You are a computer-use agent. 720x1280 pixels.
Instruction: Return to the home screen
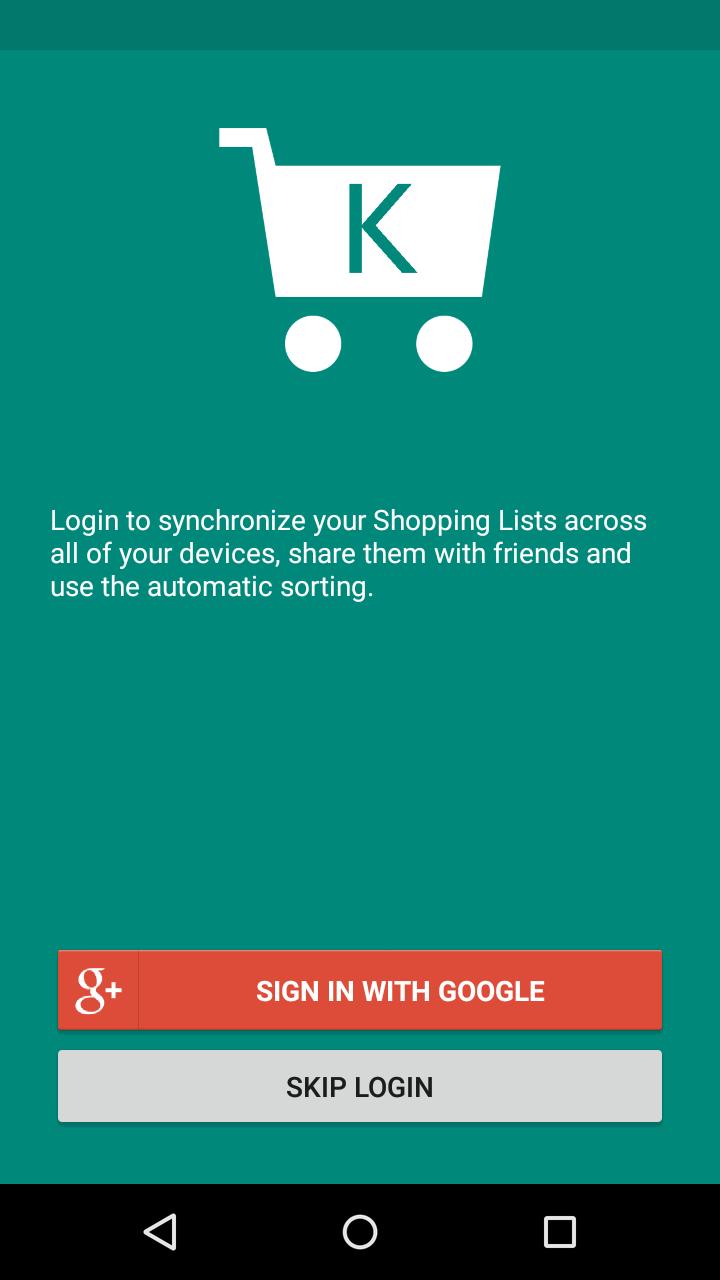tap(360, 1232)
